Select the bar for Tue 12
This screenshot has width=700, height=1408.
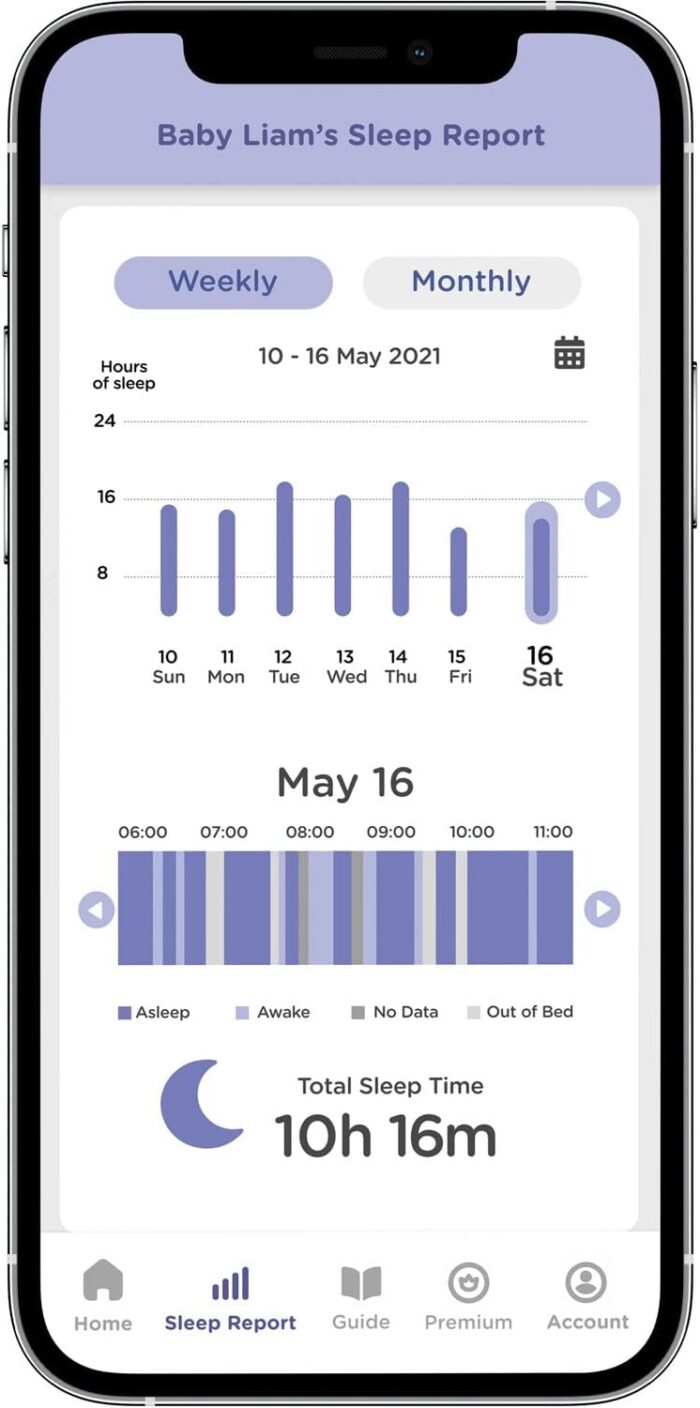tap(284, 549)
